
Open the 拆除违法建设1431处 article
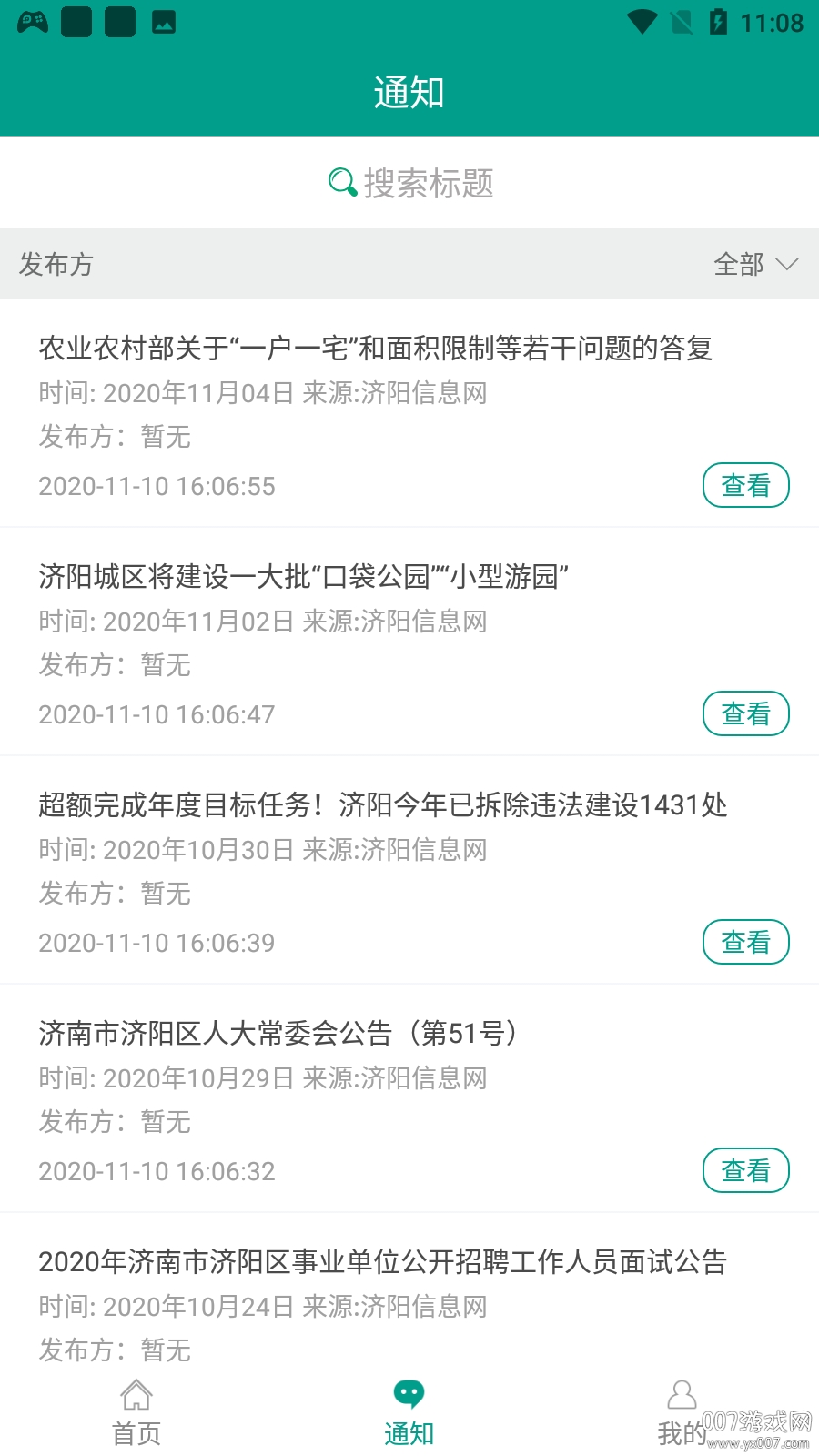382,805
